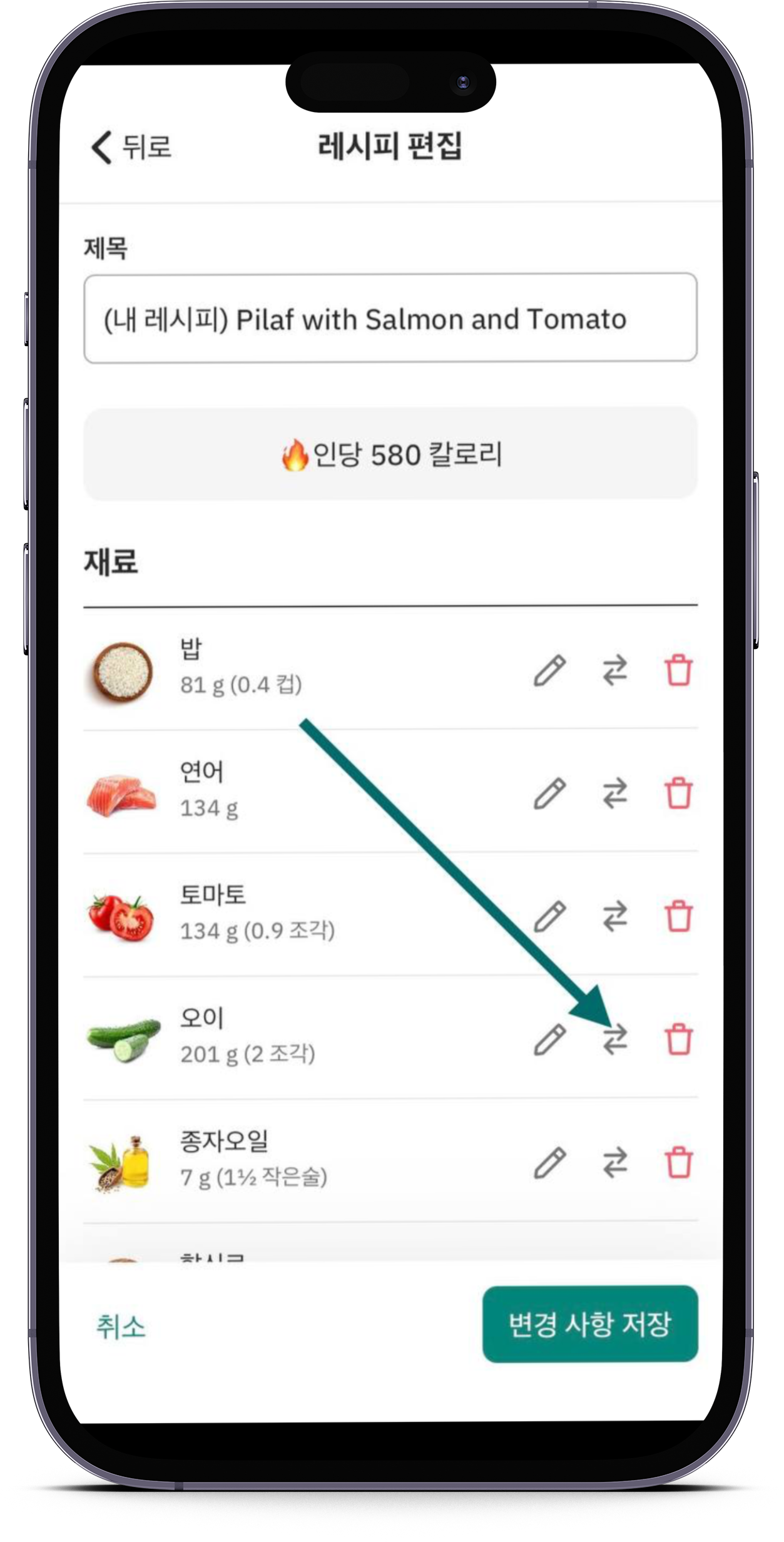
Task: Delete the 오이 ingredient
Action: 679,1040
